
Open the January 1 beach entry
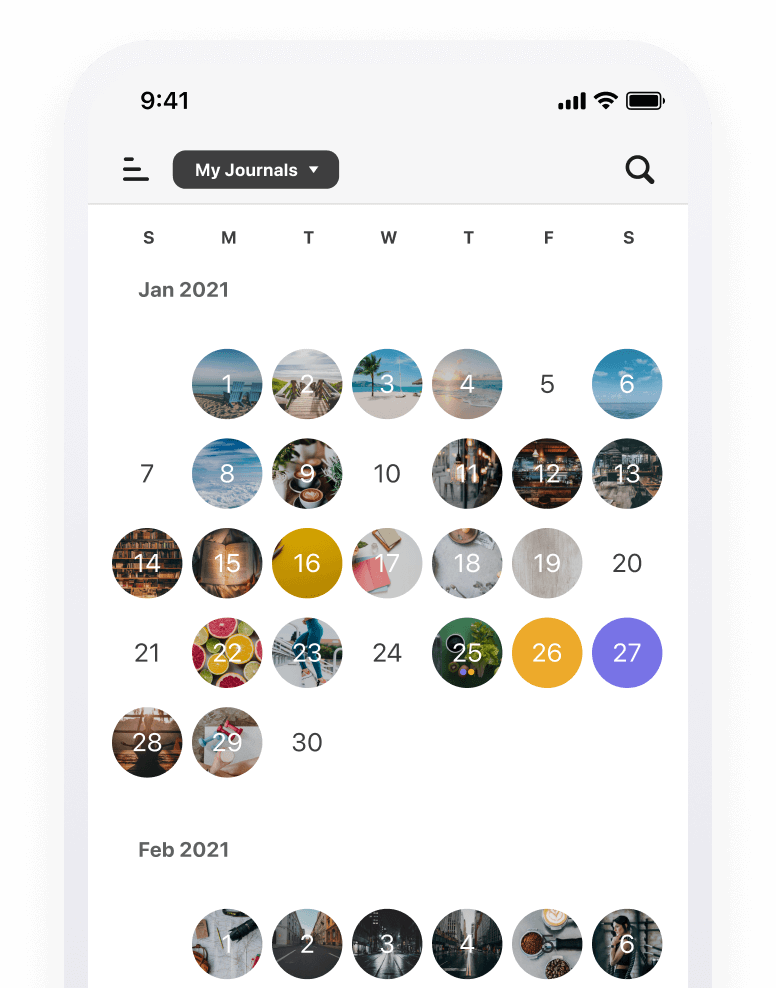[x=227, y=384]
